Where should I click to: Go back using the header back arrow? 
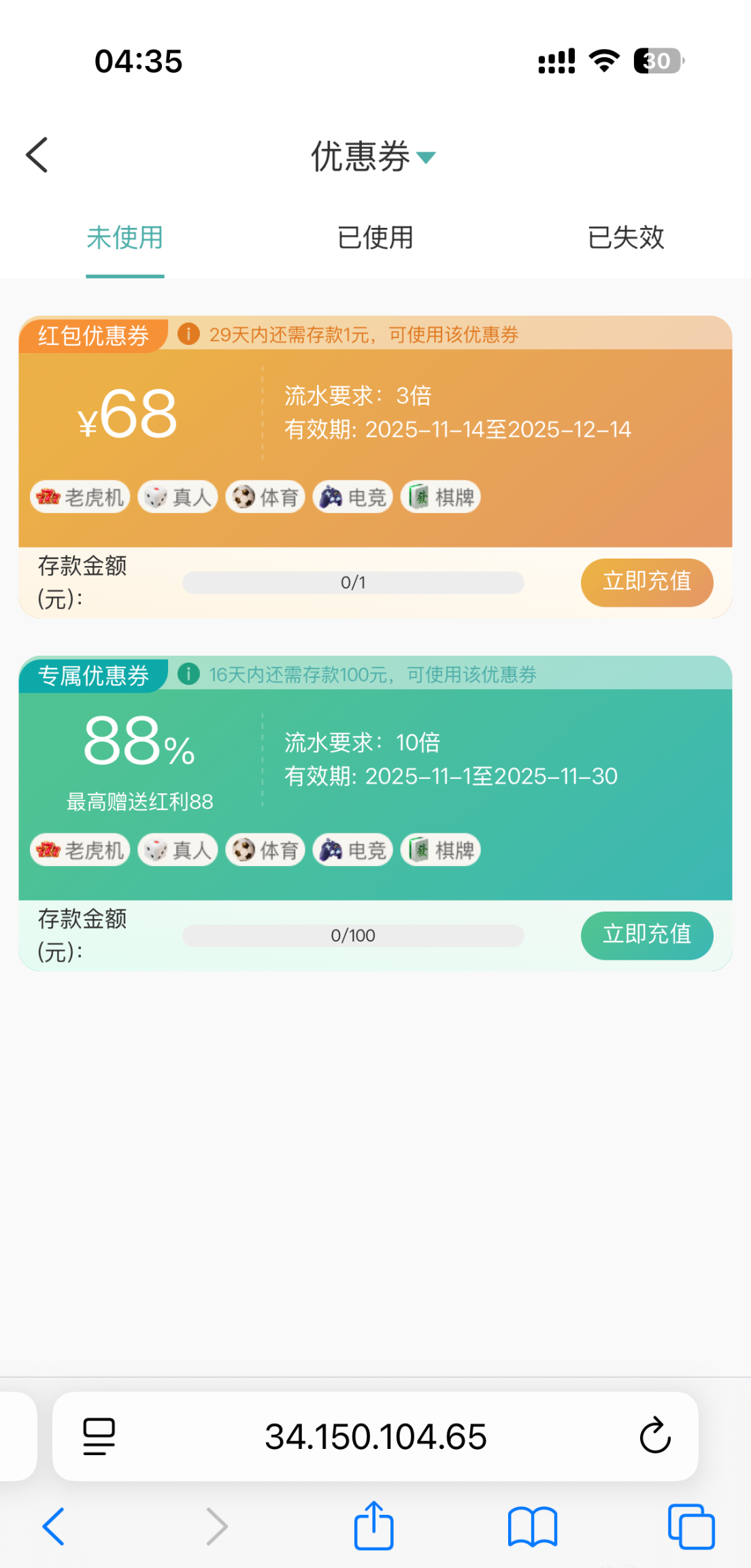pyautogui.click(x=37, y=155)
